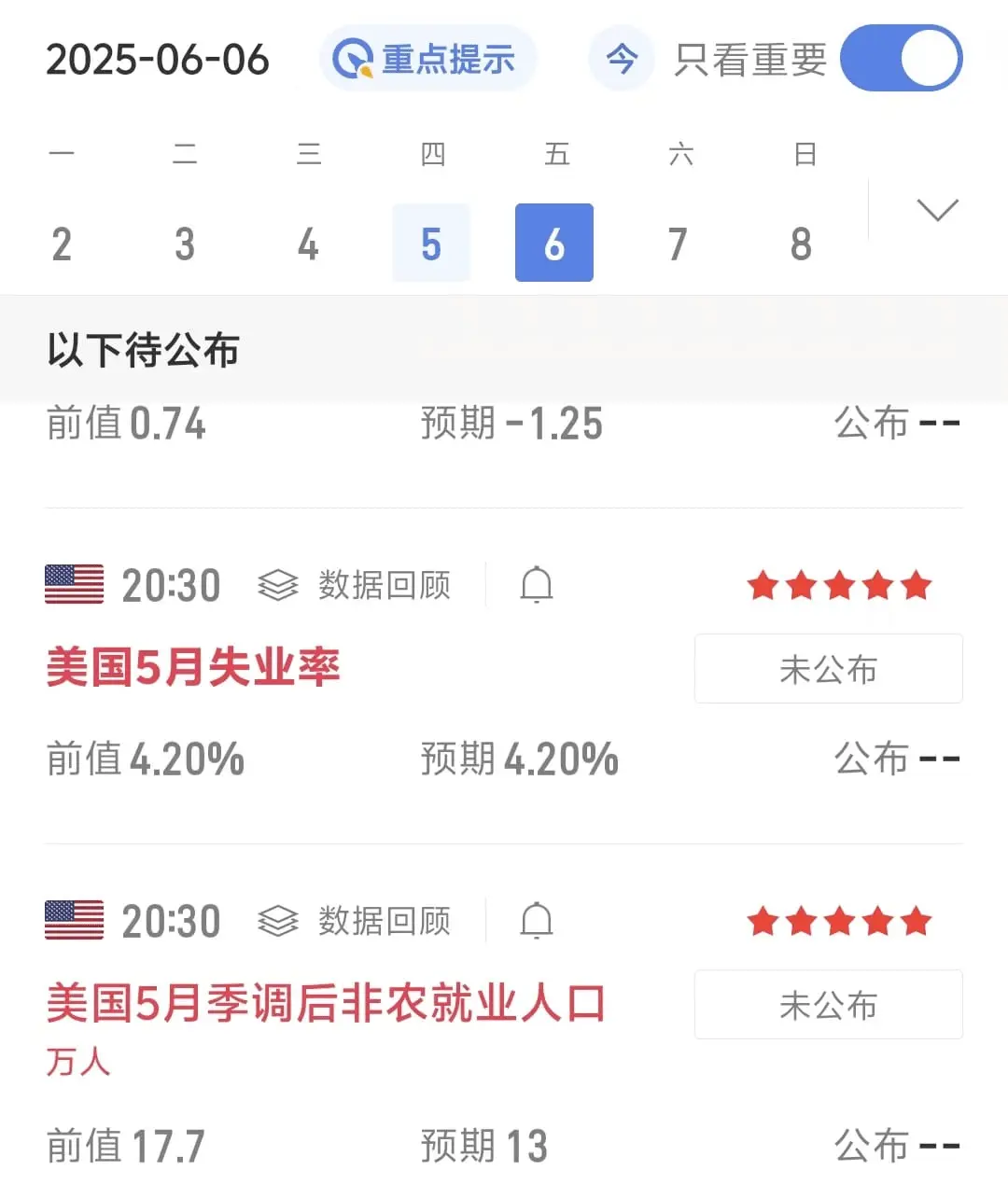1008x1184 pixels.
Task: Select date 4 in the week row
Action: pos(308,244)
